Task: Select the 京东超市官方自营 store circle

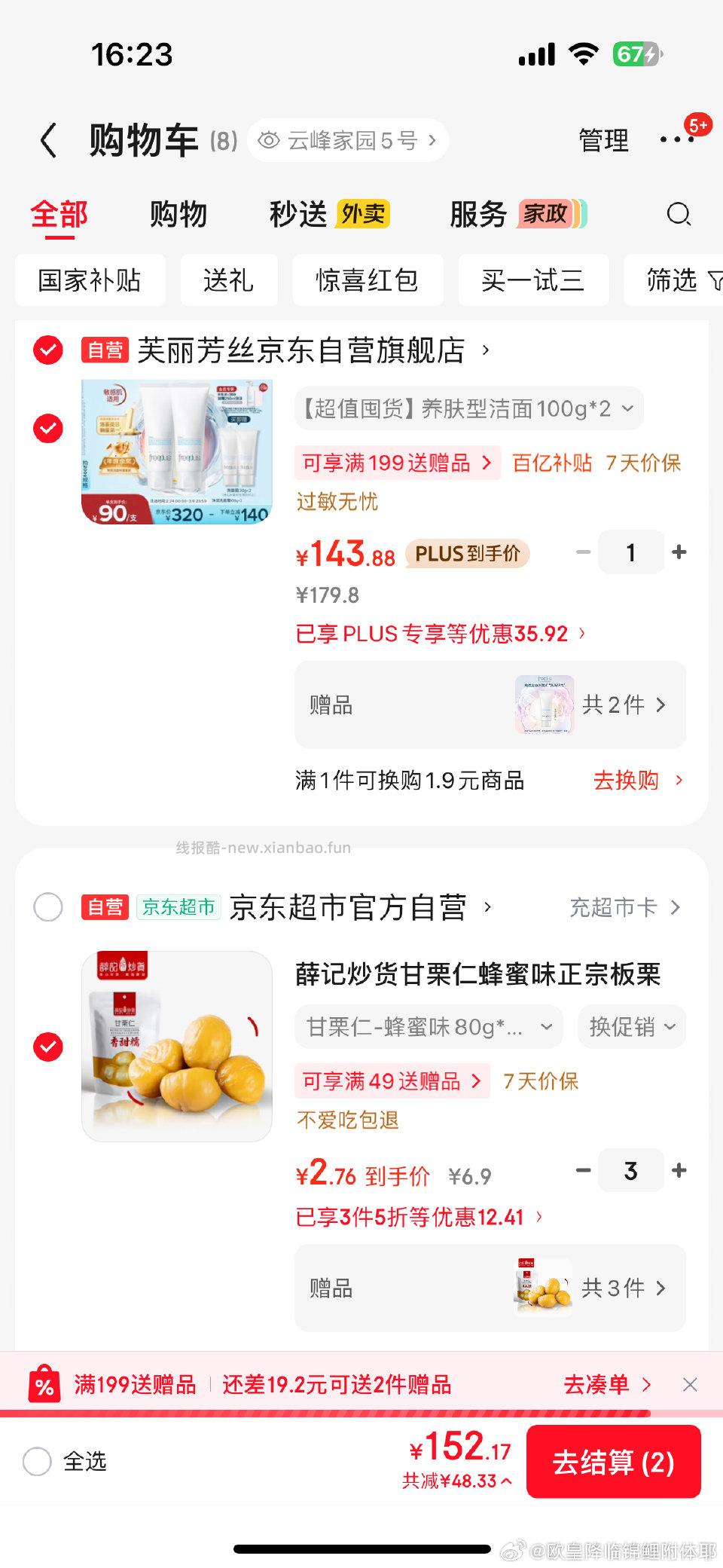Action: 48,908
